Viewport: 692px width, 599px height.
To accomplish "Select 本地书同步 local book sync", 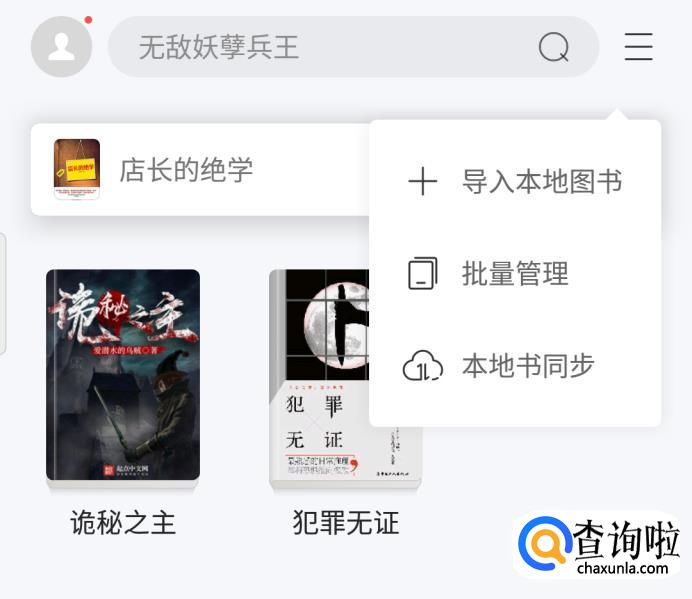I will coord(515,366).
